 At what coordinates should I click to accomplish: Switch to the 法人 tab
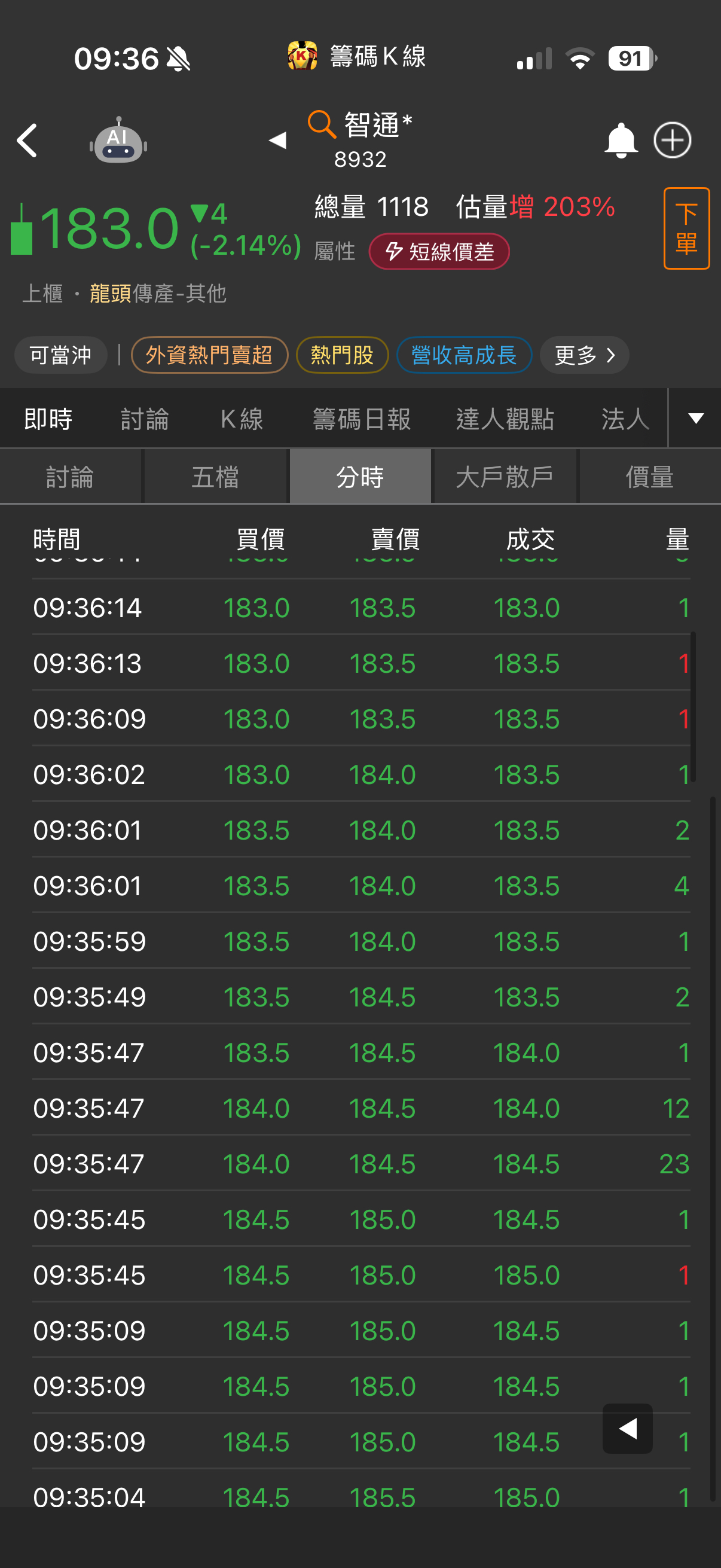[x=625, y=419]
